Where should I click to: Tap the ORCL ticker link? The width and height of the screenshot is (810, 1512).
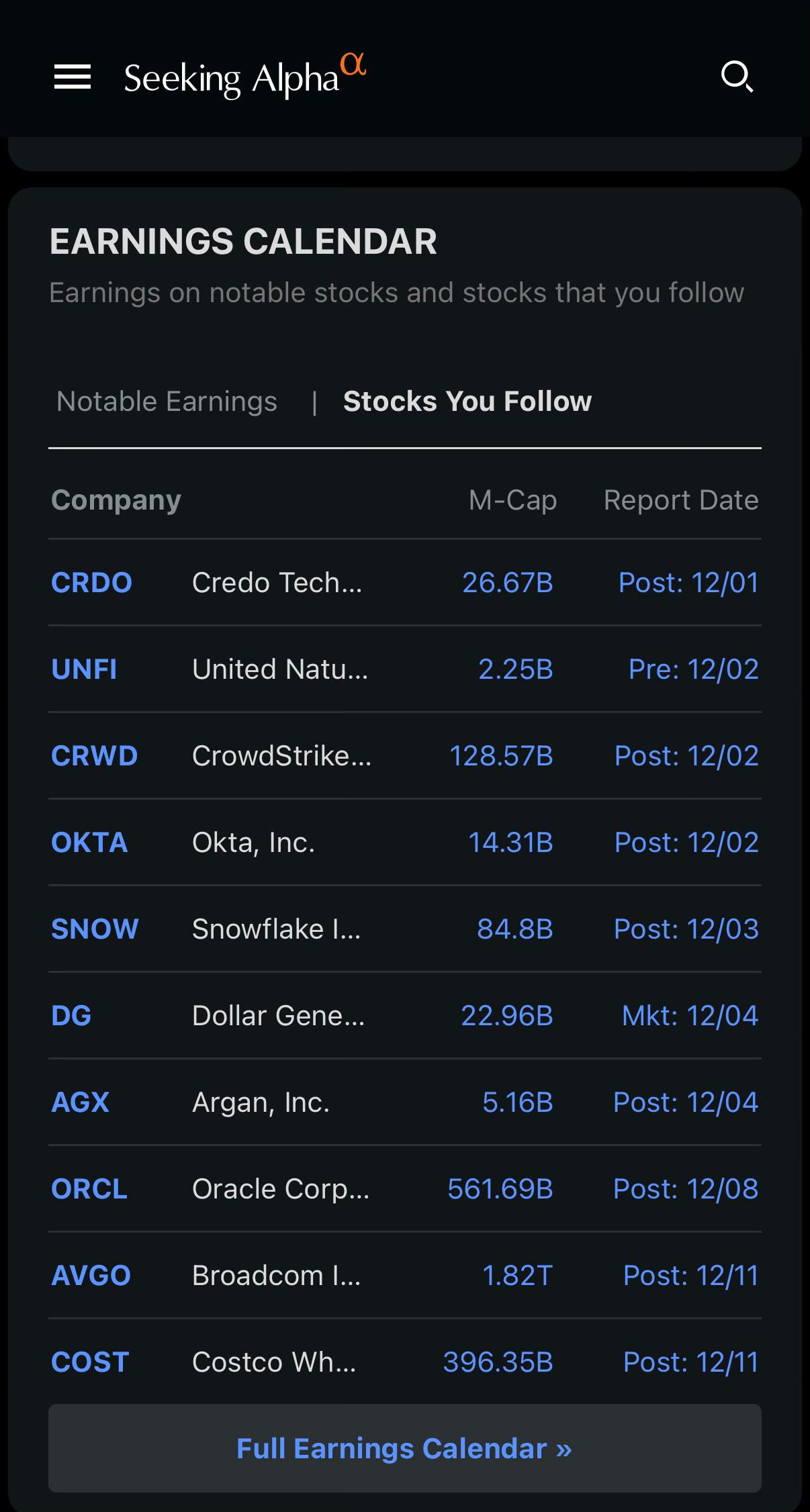89,1189
